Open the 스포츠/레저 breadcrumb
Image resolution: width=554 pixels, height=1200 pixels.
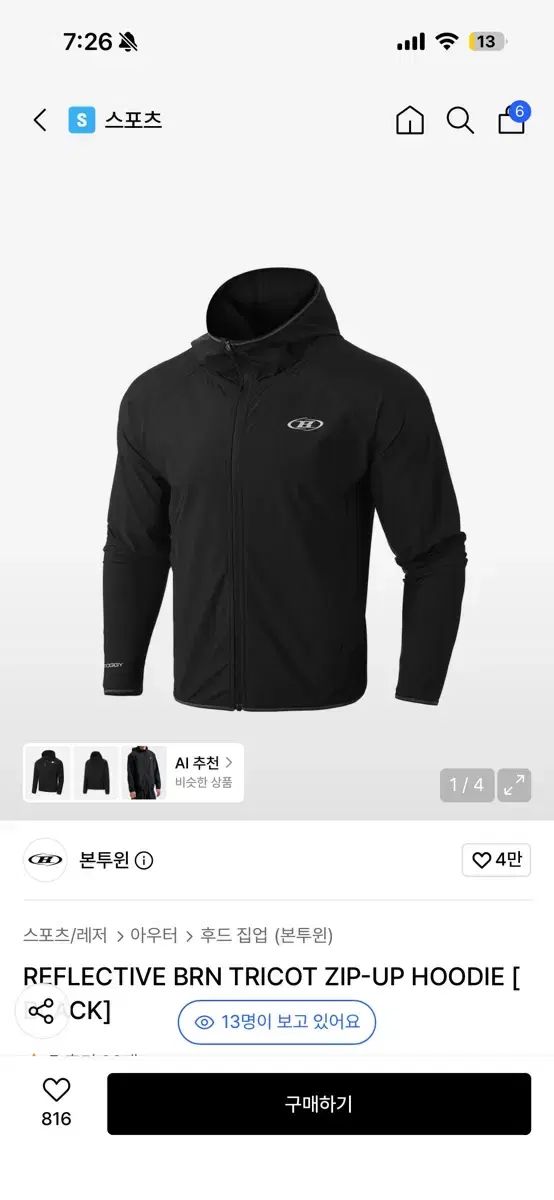67,936
